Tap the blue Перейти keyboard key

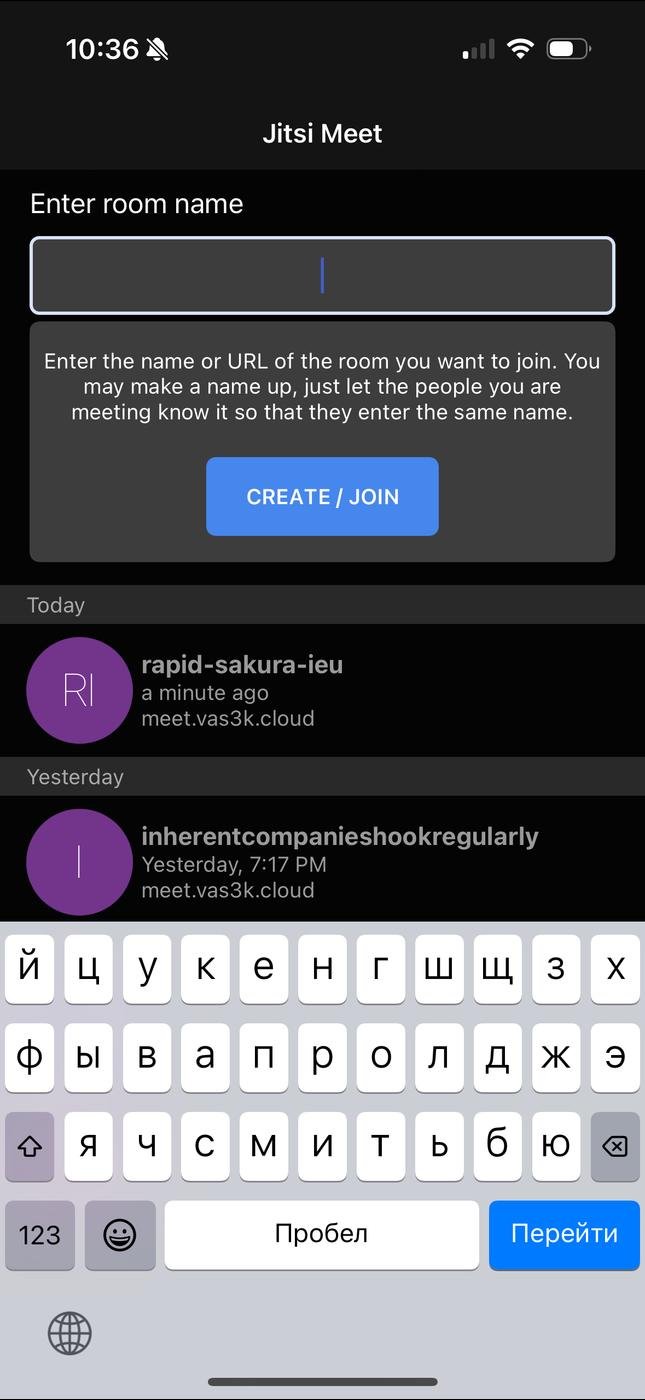click(564, 1235)
